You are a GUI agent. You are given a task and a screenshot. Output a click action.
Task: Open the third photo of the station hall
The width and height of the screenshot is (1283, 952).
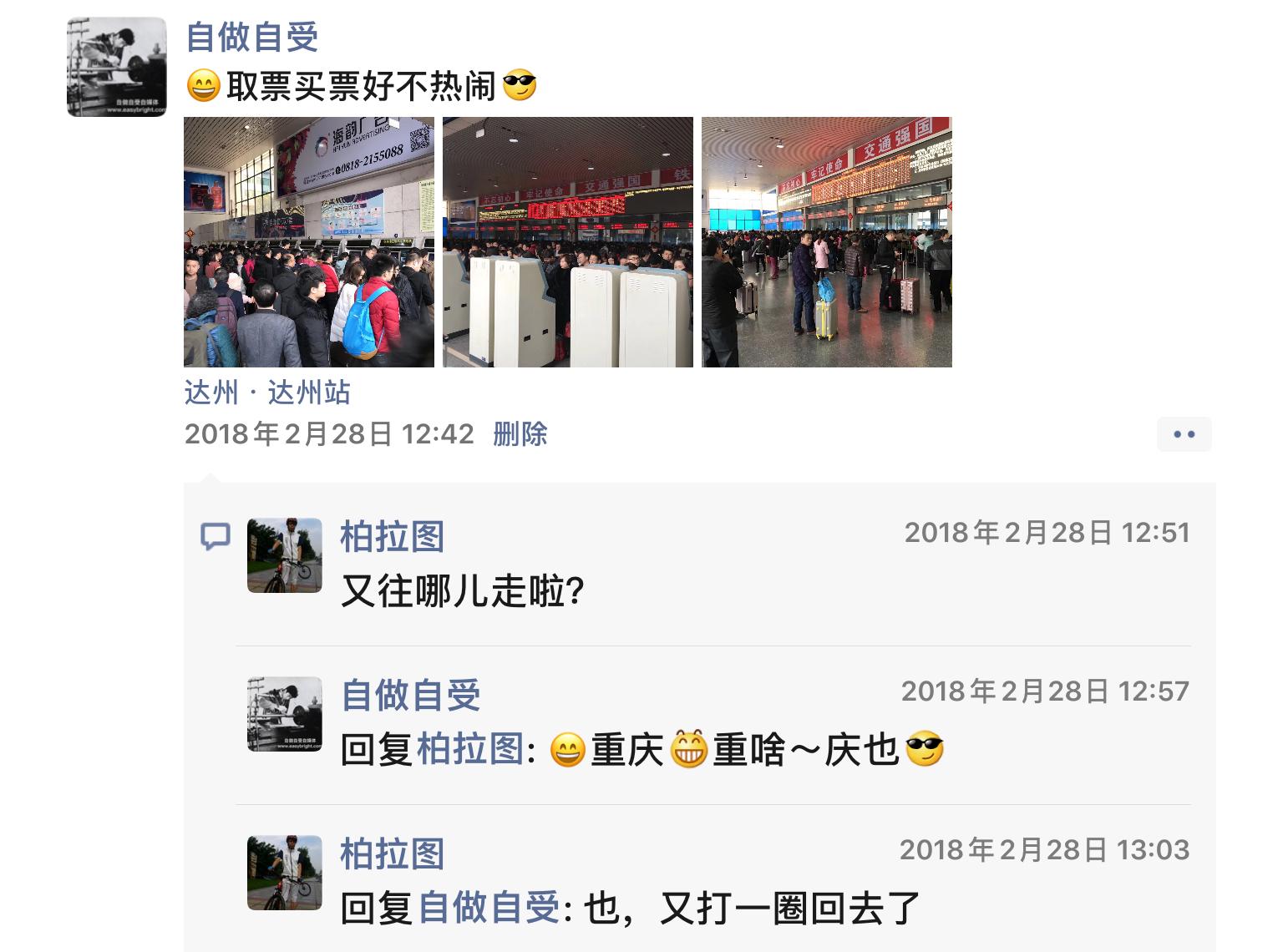click(x=826, y=242)
